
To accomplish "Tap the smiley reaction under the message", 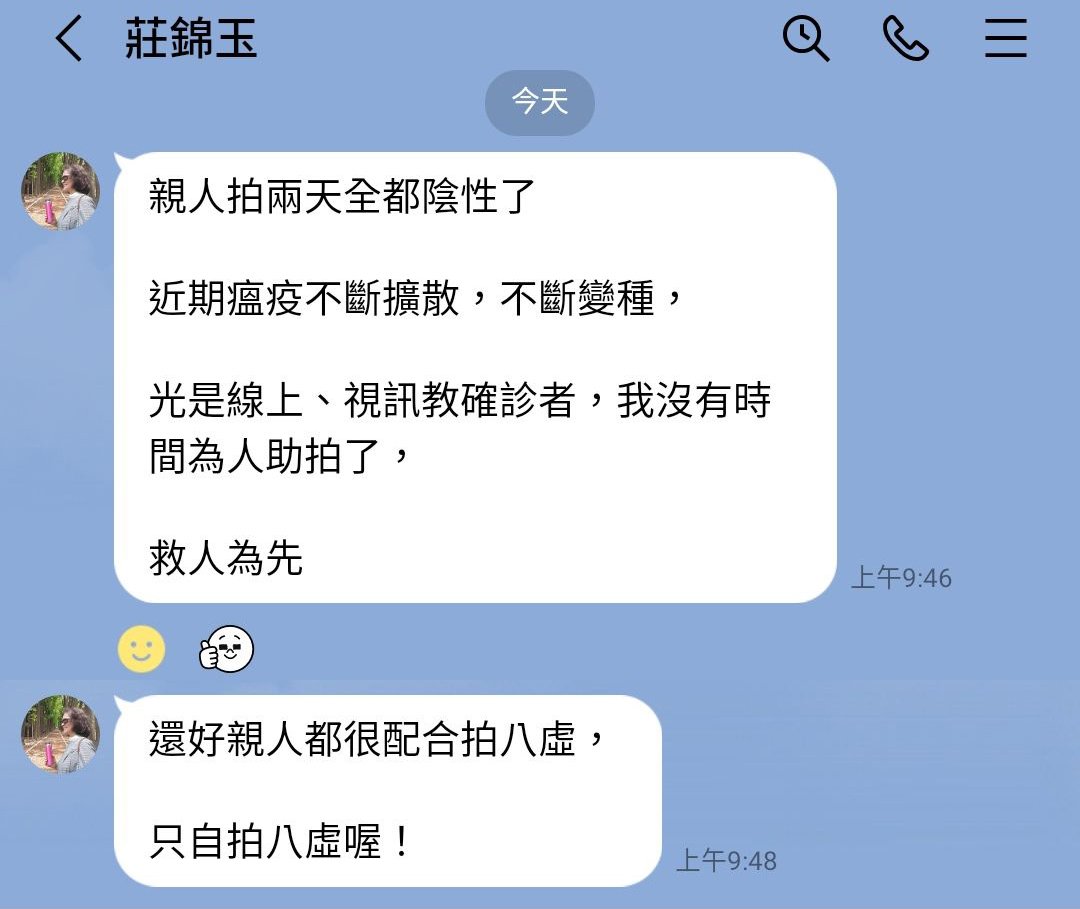I will (x=141, y=649).
